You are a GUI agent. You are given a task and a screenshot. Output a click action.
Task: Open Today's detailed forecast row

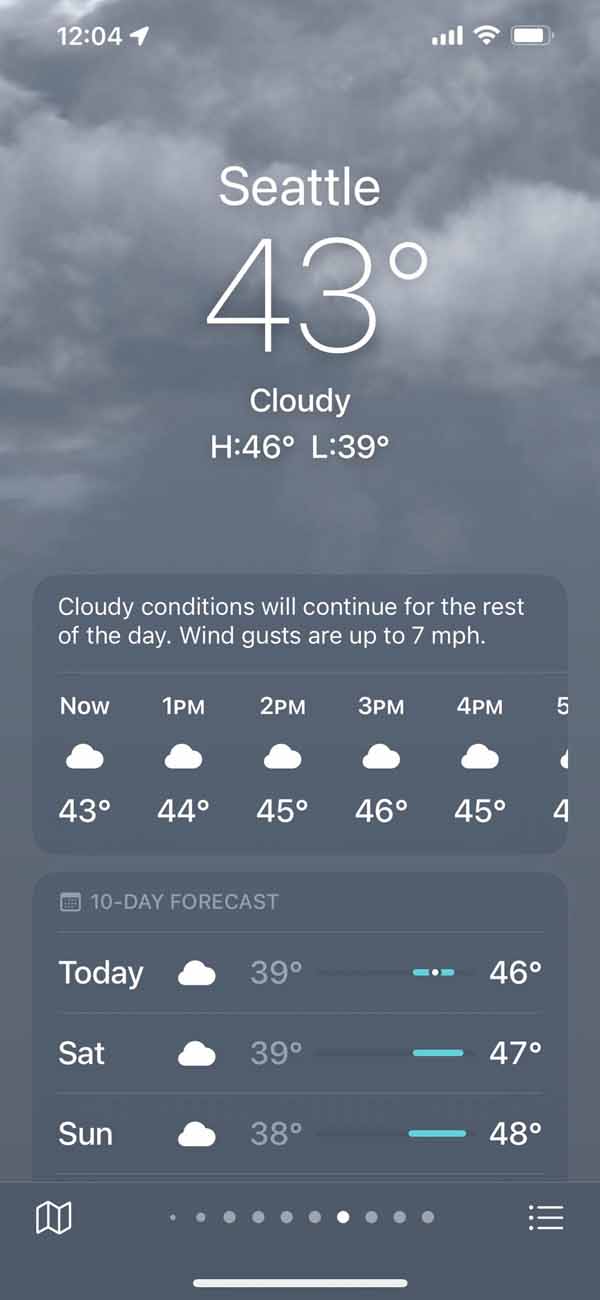pyautogui.click(x=300, y=972)
